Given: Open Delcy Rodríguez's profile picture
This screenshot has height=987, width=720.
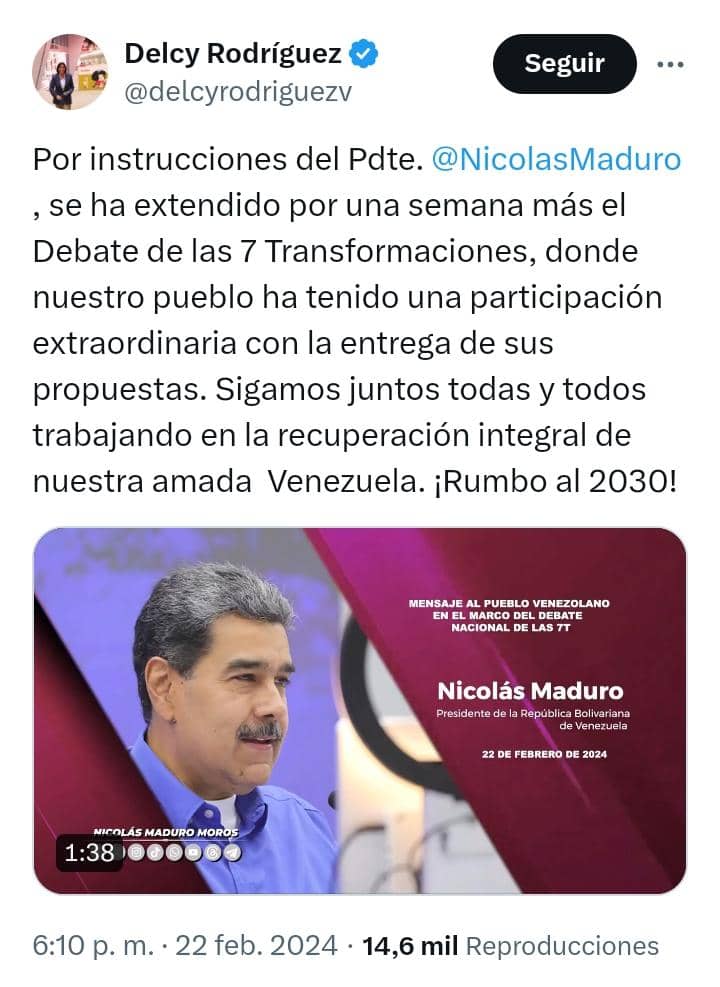Looking at the screenshot, I should tap(70, 72).
